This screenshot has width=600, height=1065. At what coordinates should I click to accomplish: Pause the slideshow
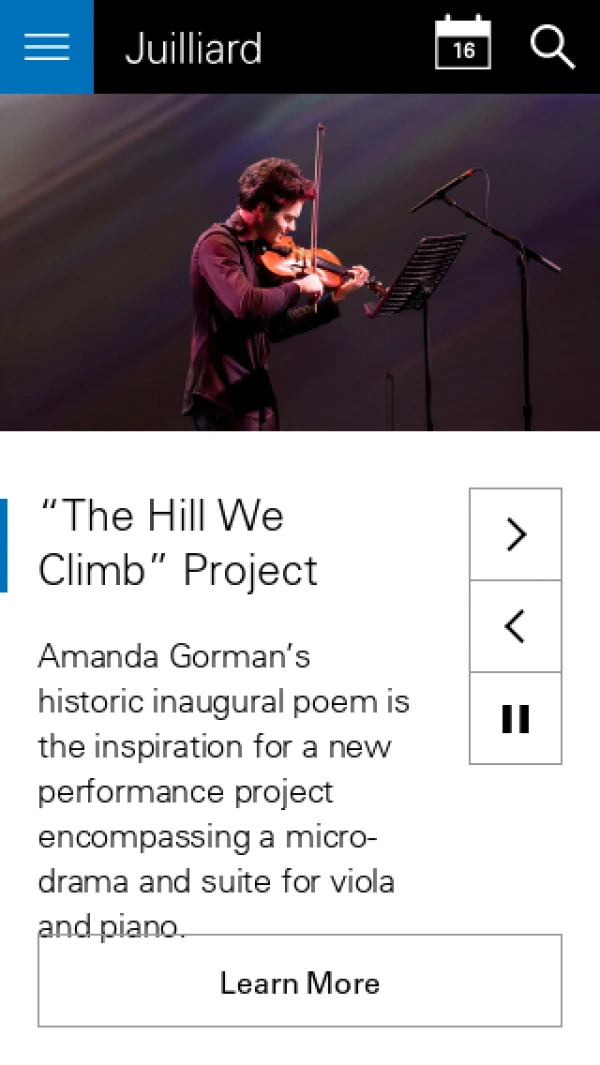point(515,719)
